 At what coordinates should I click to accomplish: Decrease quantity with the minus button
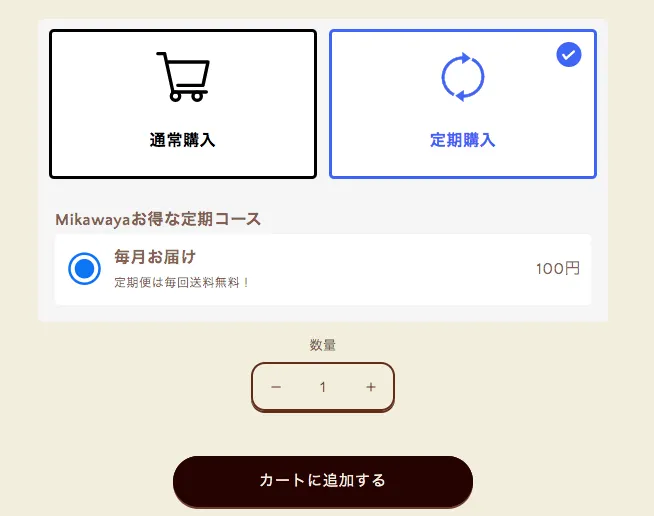(277, 387)
